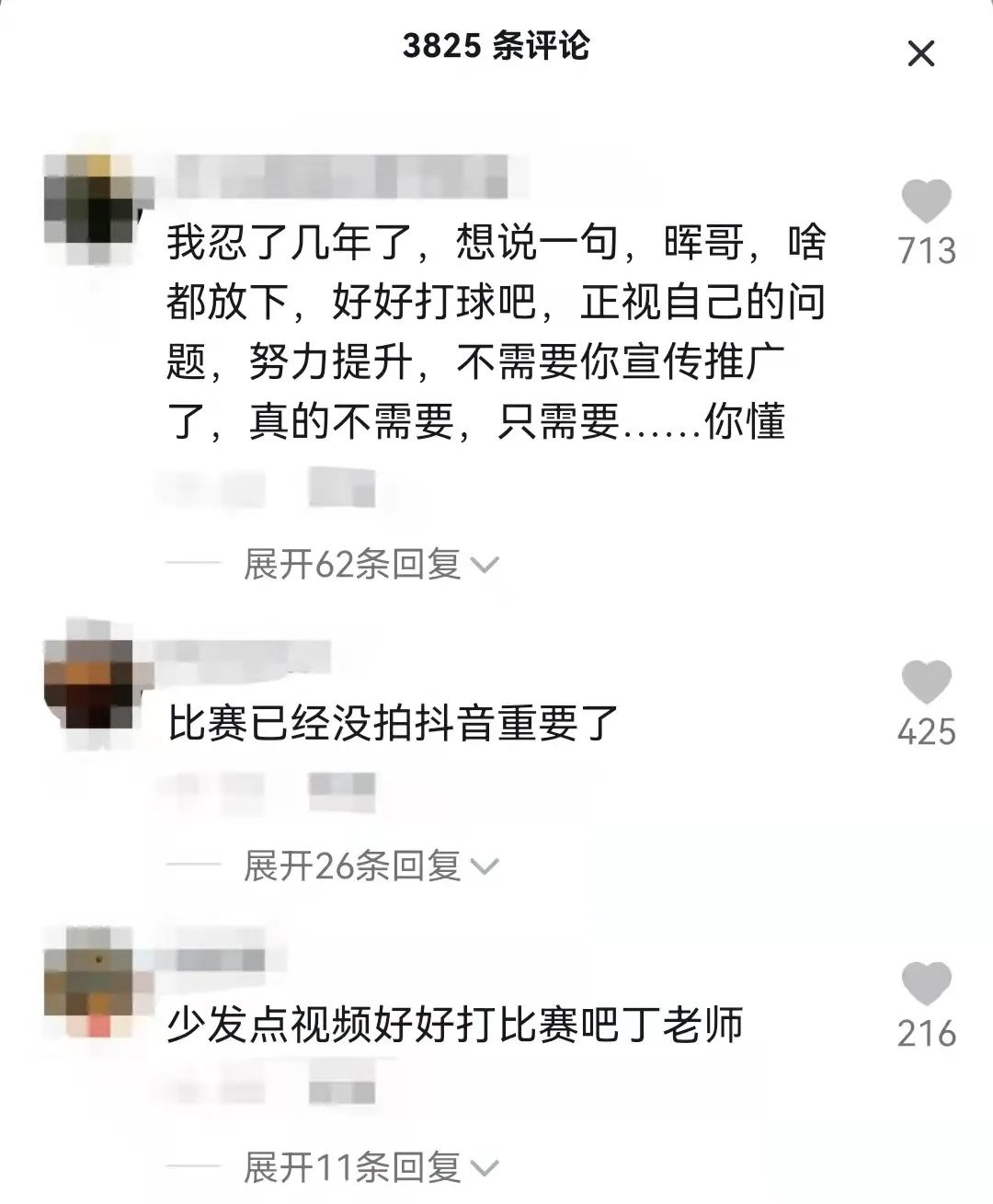Expand the 11 replies thread
This screenshot has height=1204, width=993.
(371, 1167)
